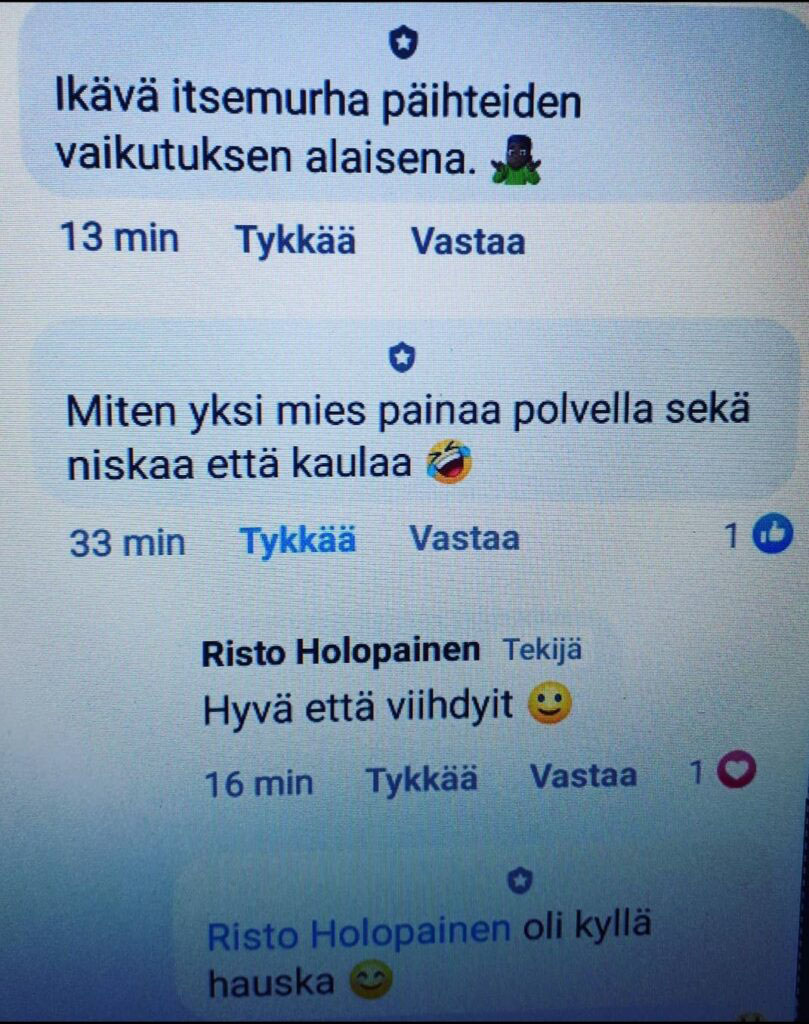Screen dimensions: 809x1024
Task: Open Risto Holopainen's profile from his reply
Action: point(340,651)
